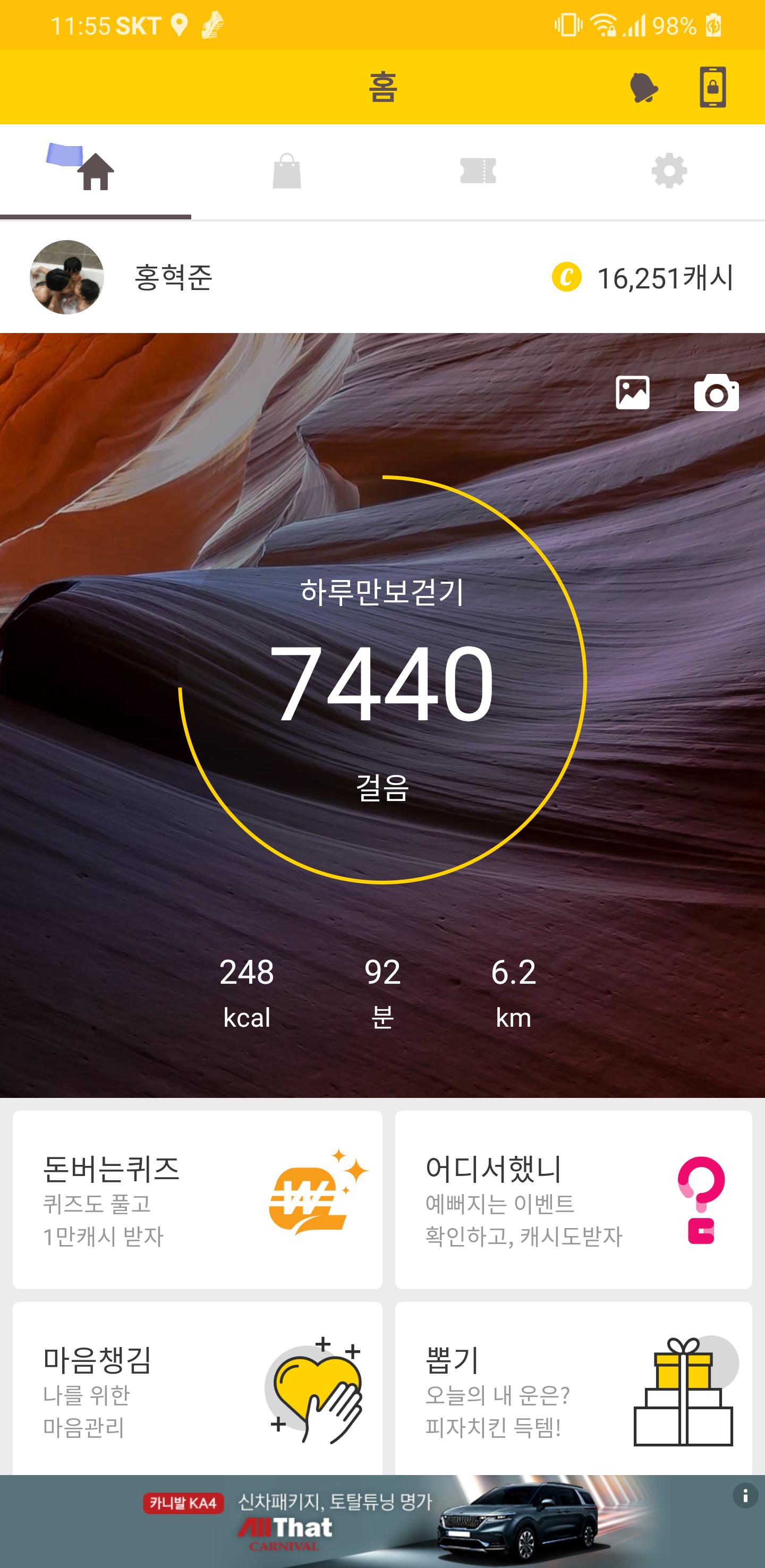This screenshot has width=765, height=1568.
Task: Open the settings gear tab
Action: click(669, 171)
